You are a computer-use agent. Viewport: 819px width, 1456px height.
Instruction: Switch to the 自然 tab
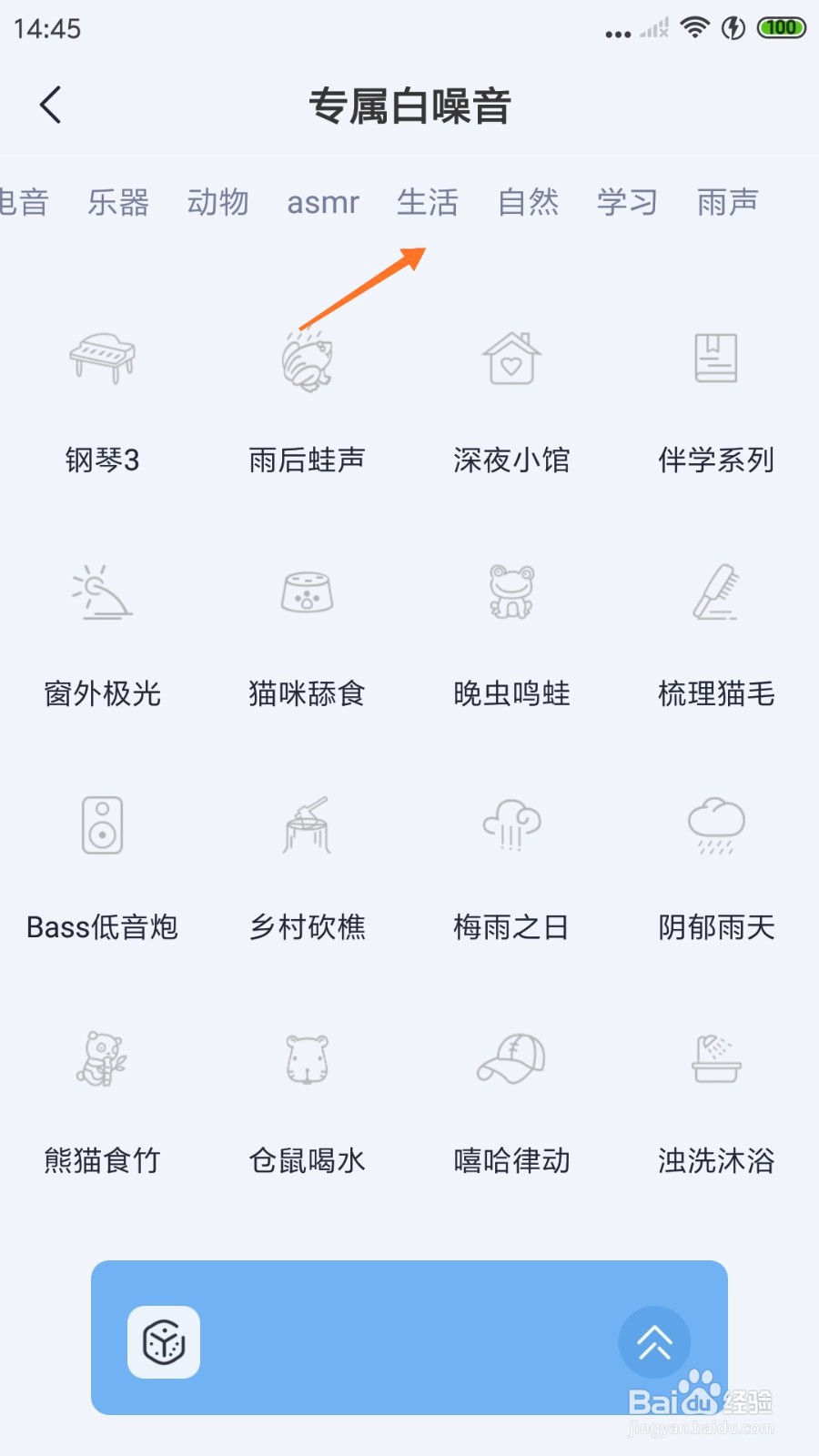[x=528, y=202]
